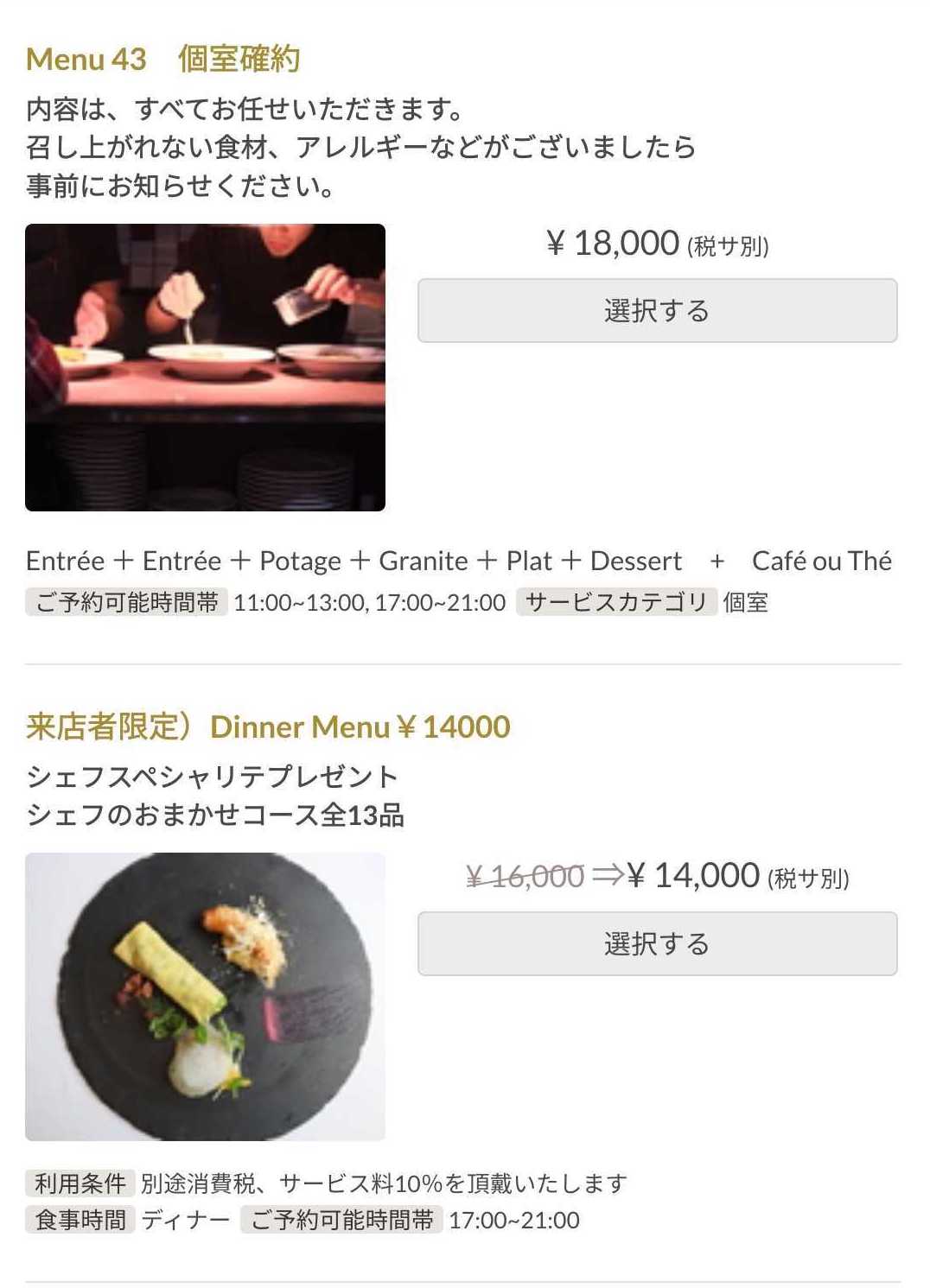Select the Menu 43 private room course
The height and width of the screenshot is (1288, 930).
[657, 311]
